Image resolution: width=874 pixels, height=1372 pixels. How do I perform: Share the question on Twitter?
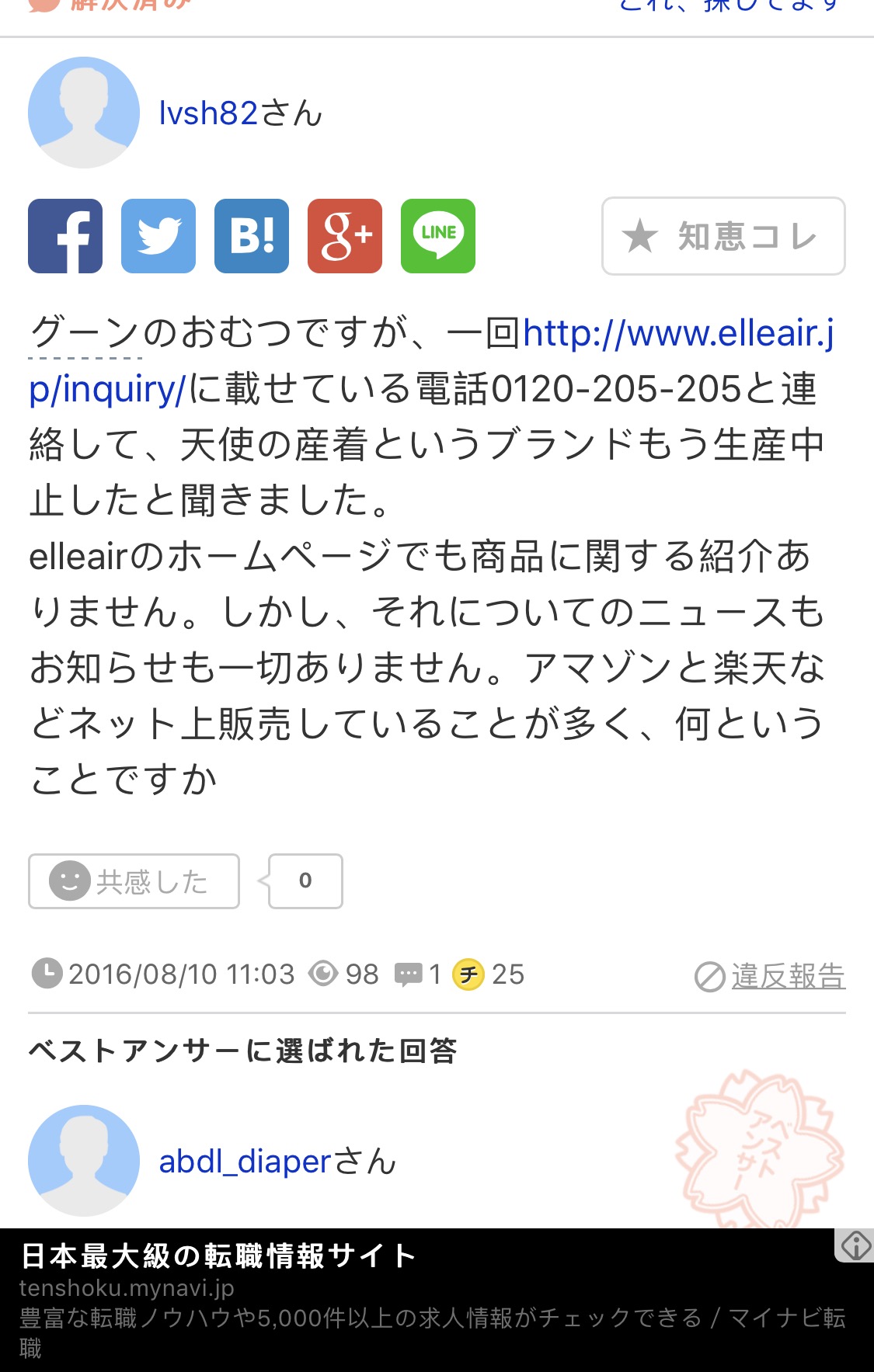(x=158, y=237)
